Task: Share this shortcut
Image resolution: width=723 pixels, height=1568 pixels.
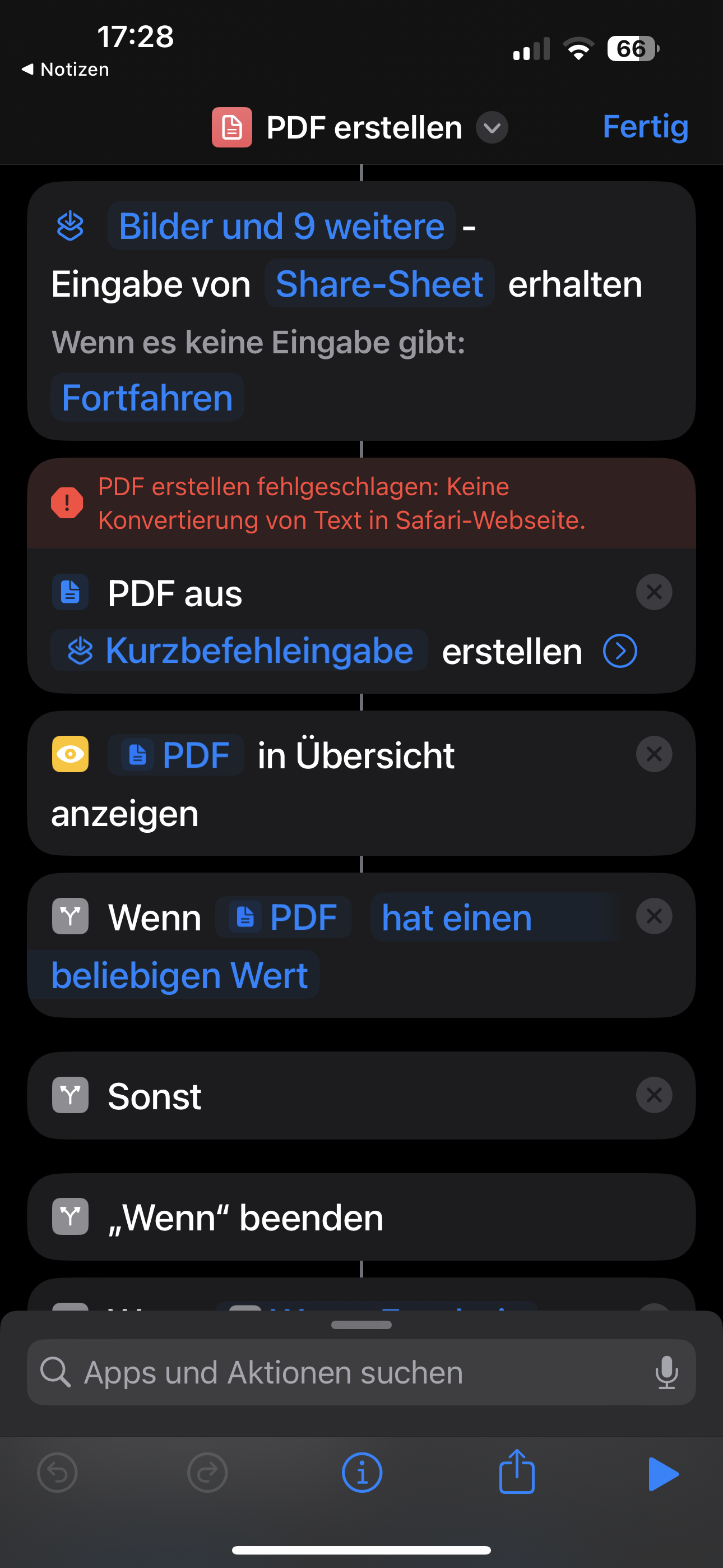Action: [517, 1473]
